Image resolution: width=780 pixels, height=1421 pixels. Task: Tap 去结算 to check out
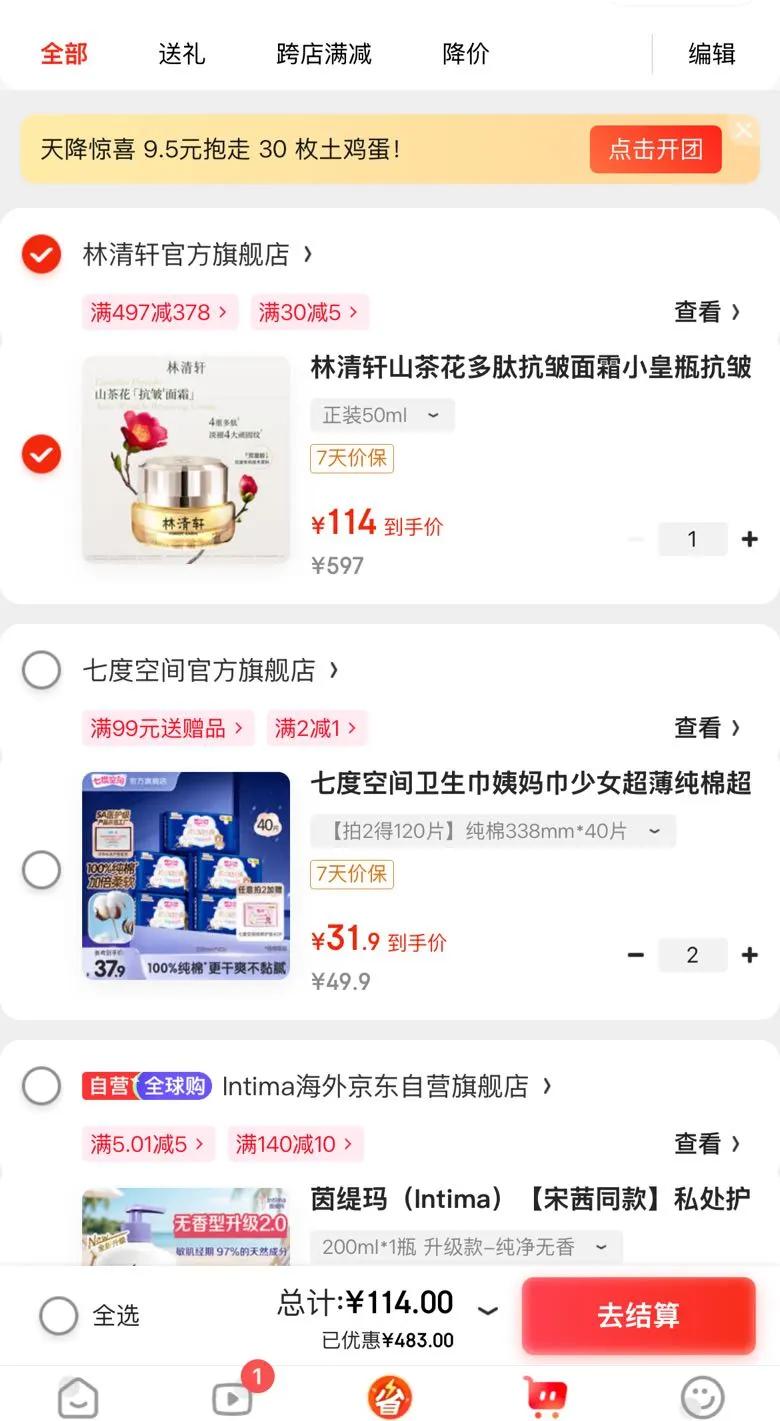[x=638, y=1316]
